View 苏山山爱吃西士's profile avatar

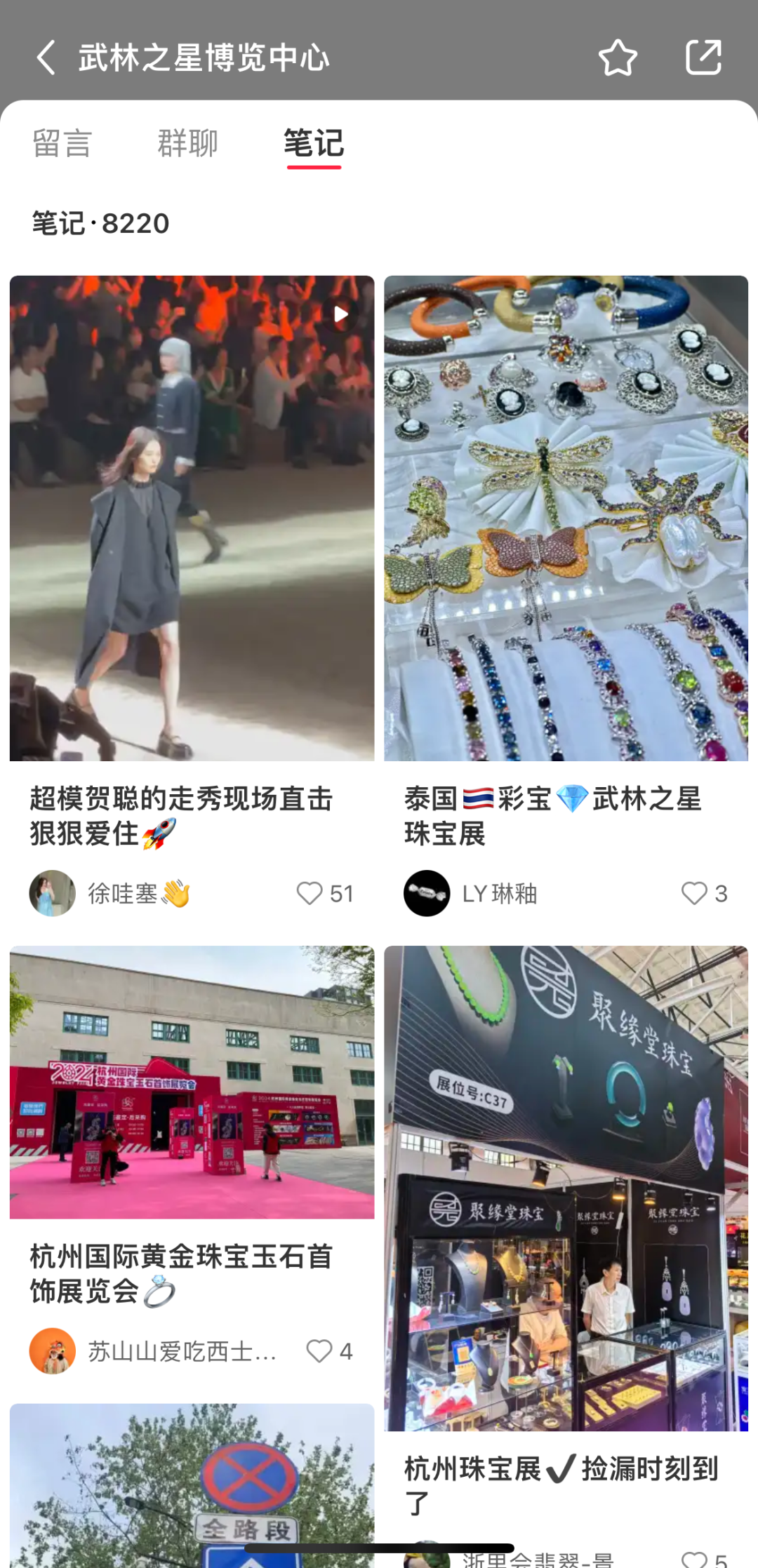53,1351
